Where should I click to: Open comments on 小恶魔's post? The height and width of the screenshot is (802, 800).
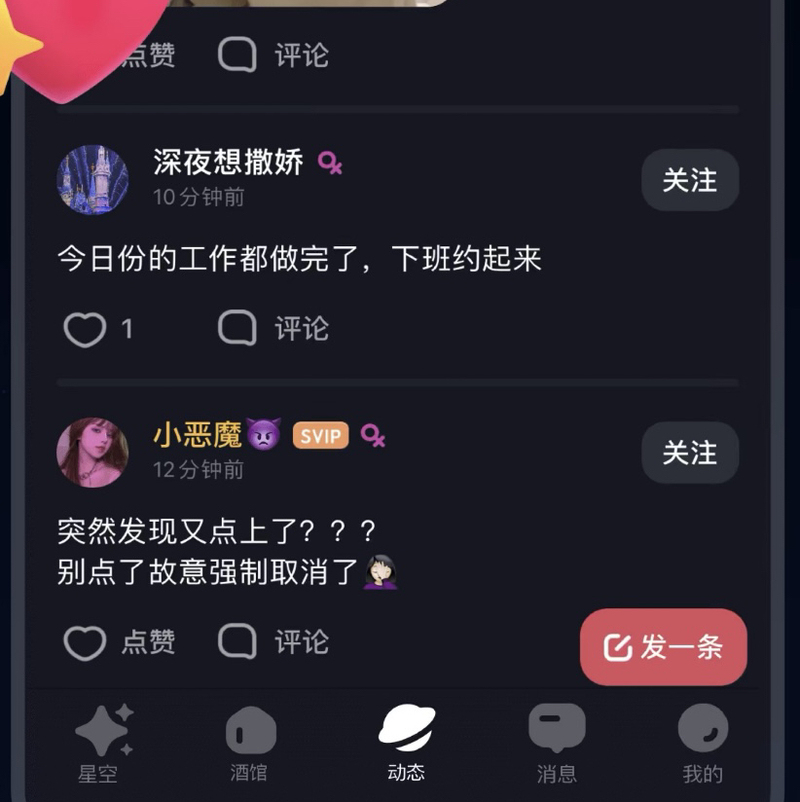point(274,641)
